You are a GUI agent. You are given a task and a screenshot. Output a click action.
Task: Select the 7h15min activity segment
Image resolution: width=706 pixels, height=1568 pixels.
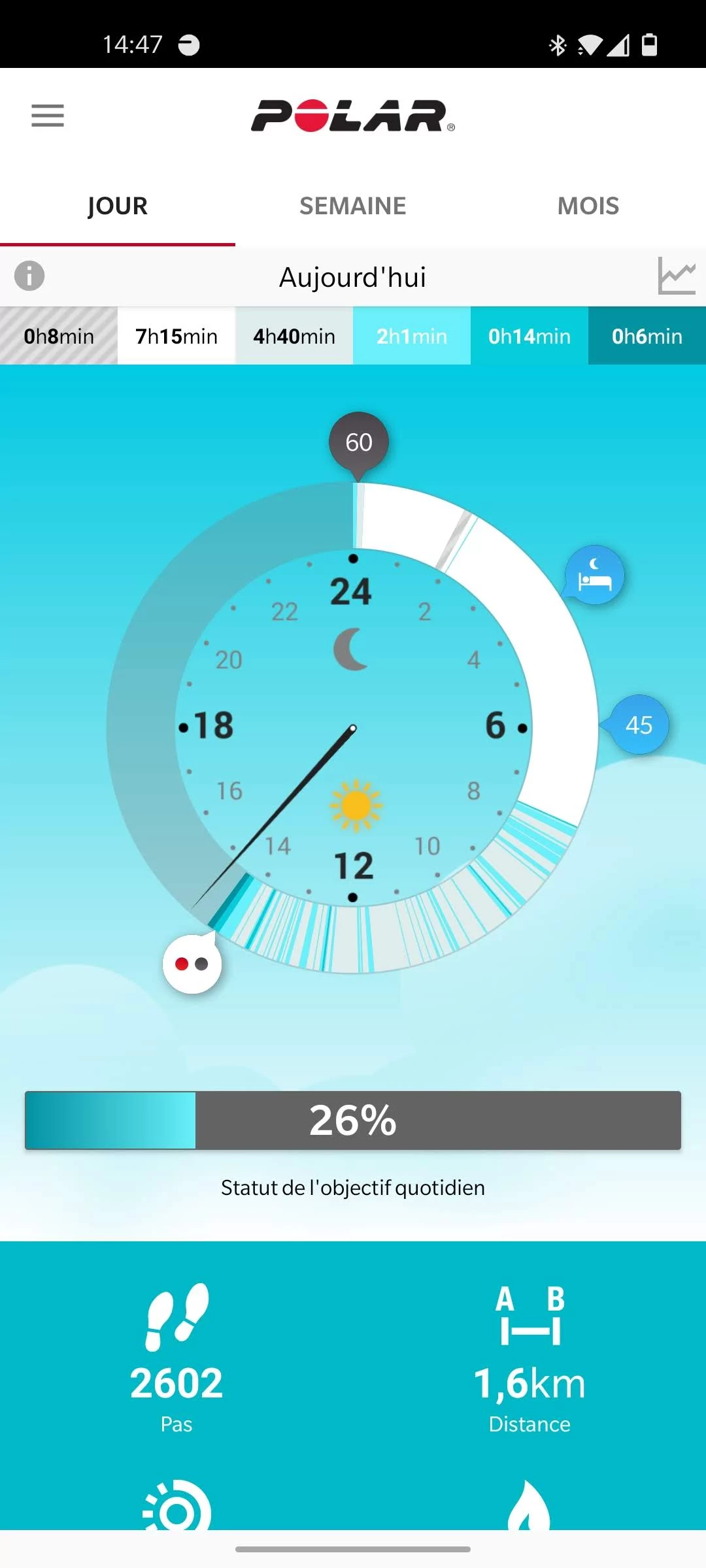click(x=176, y=336)
